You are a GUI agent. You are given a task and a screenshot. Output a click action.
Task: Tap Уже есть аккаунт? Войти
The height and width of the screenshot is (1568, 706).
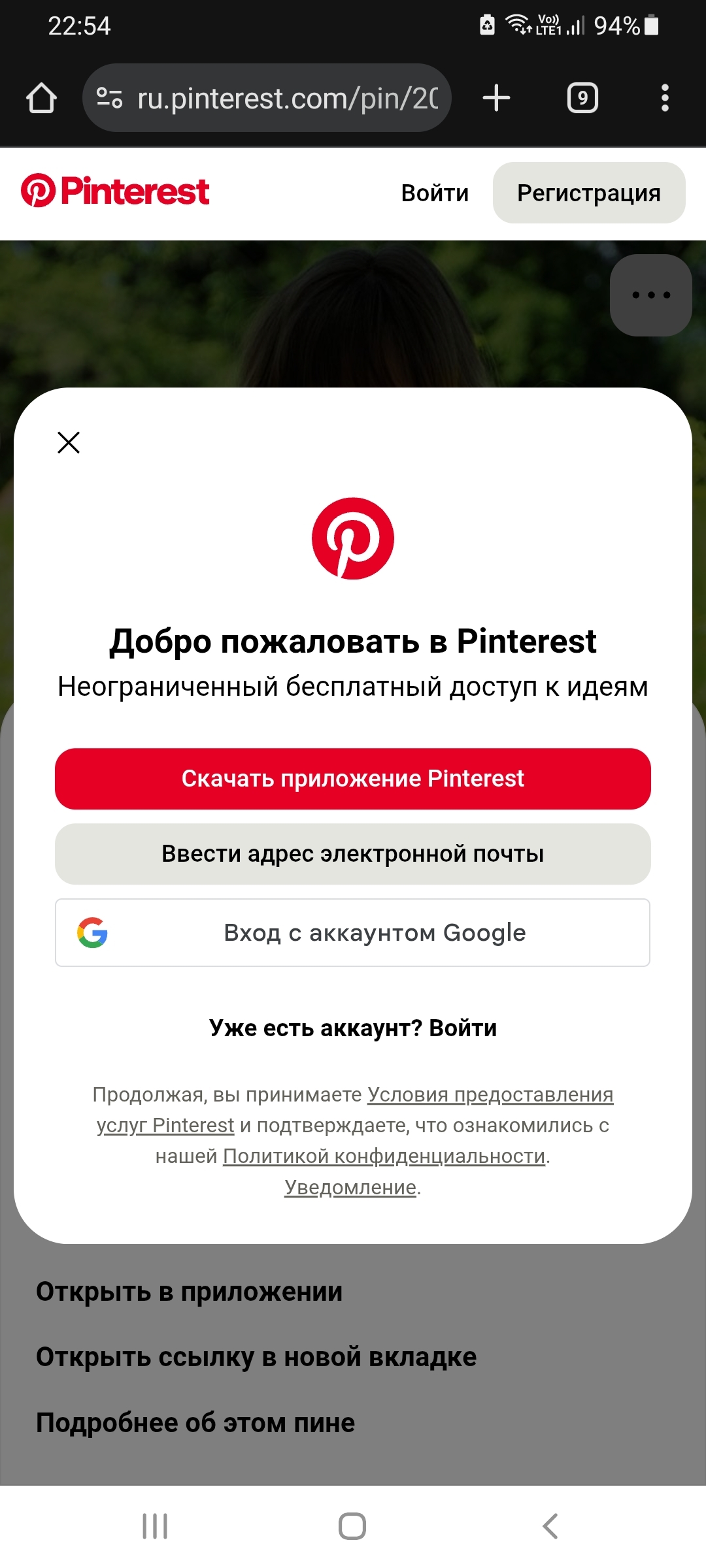click(x=353, y=1028)
